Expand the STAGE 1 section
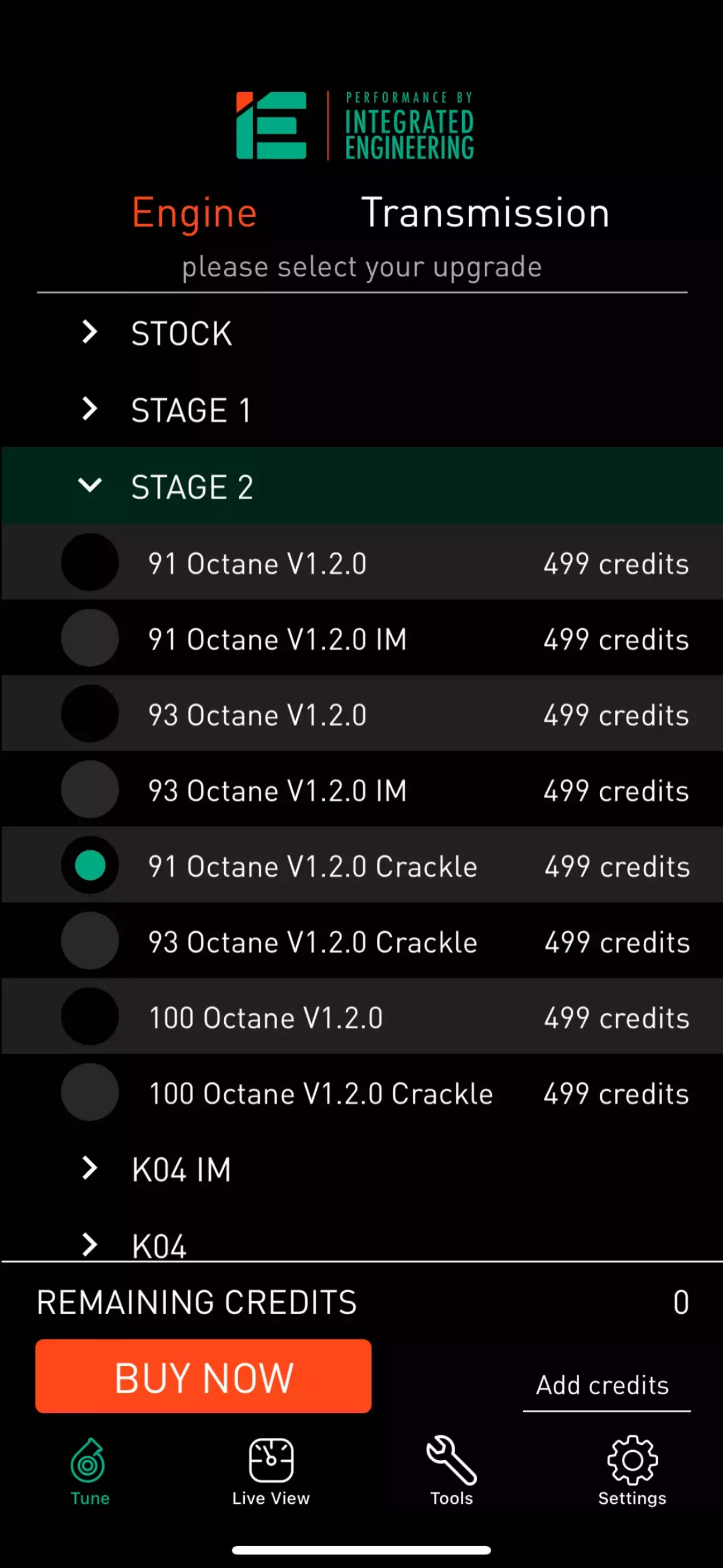The width and height of the screenshot is (723, 1568). click(361, 410)
